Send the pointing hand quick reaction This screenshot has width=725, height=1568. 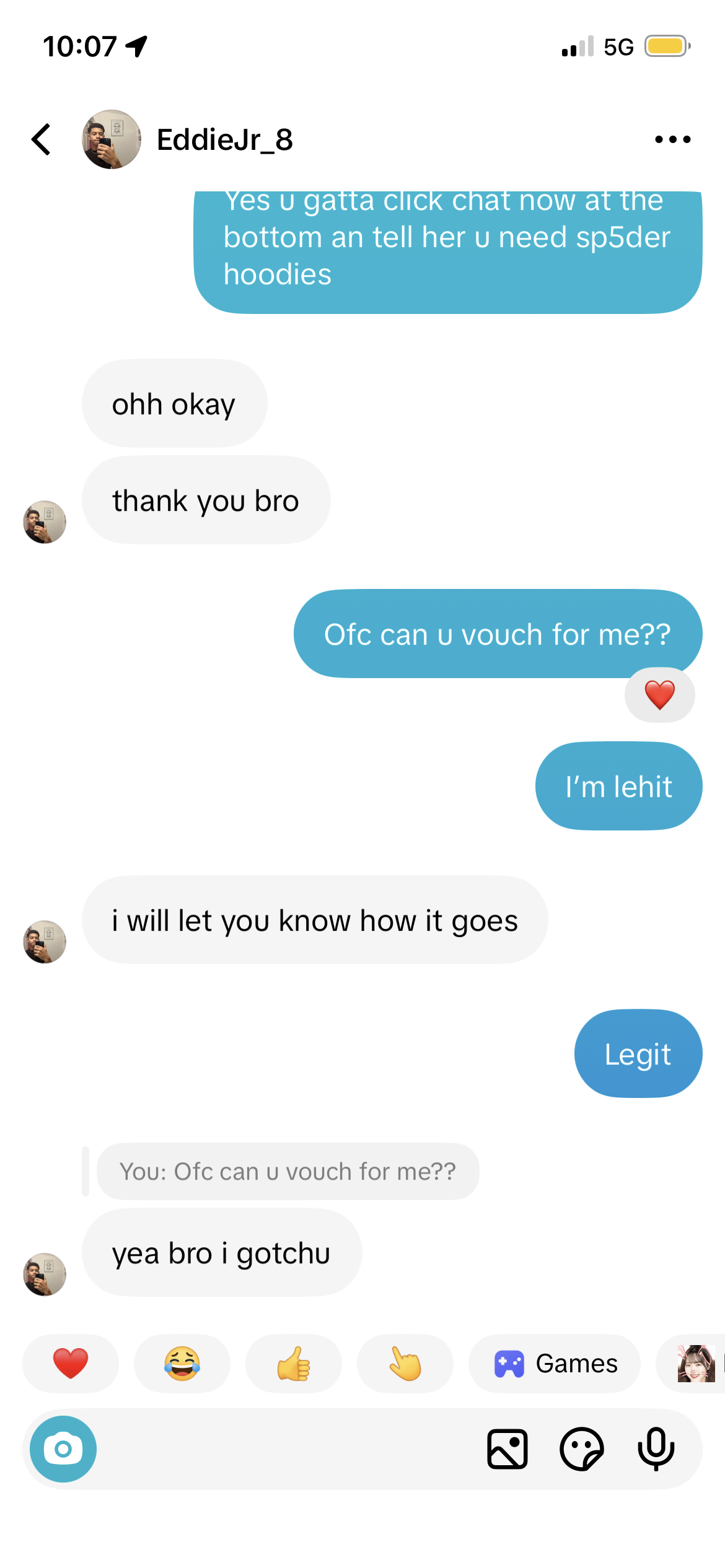tap(405, 1363)
